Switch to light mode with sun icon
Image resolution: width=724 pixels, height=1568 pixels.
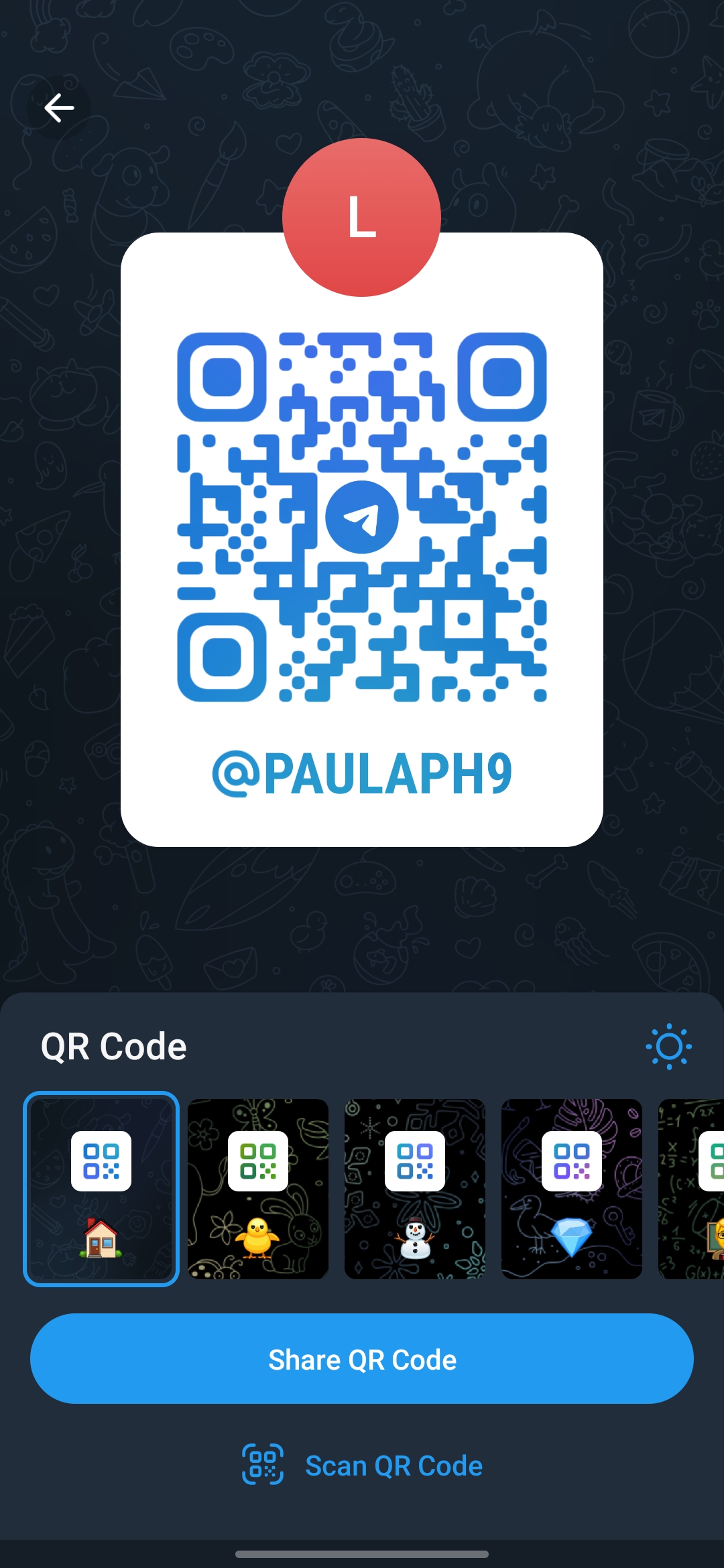pyautogui.click(x=668, y=1046)
